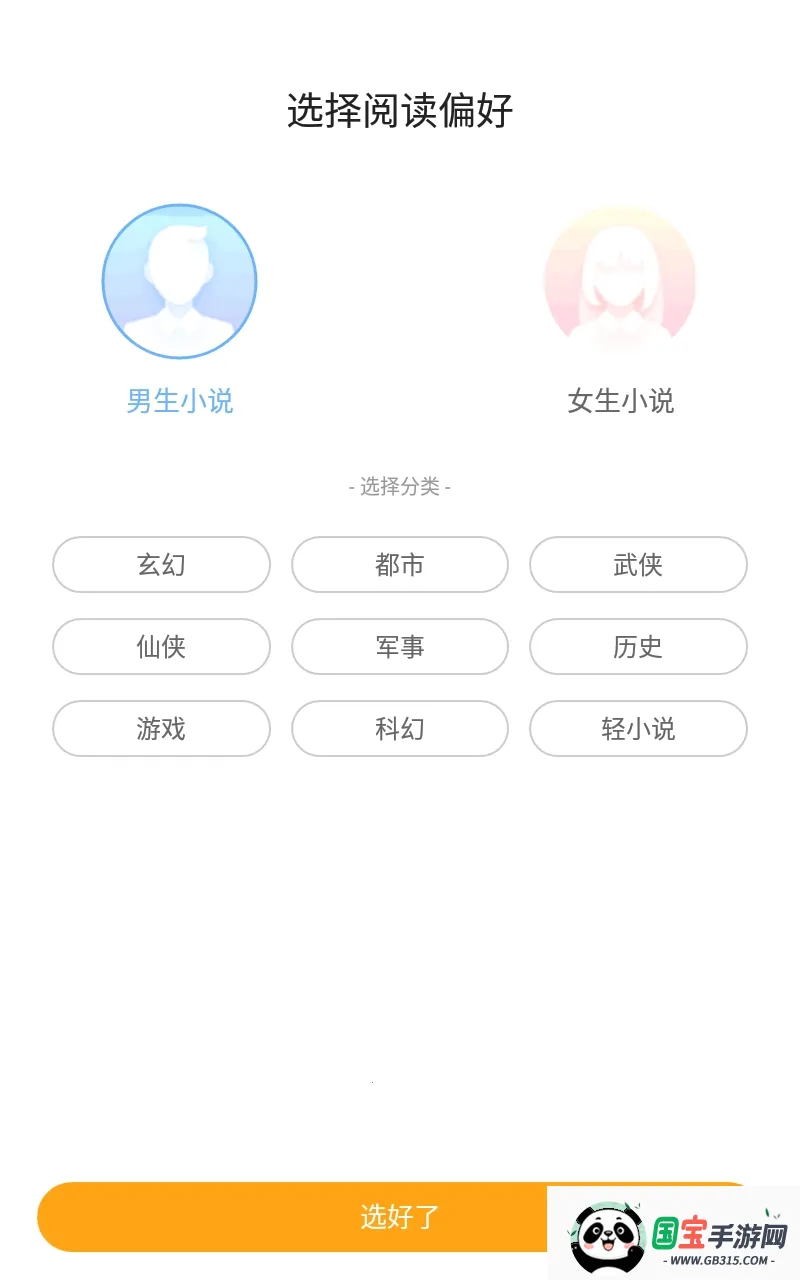Toggle the 武侠 category chip
Viewport: 800px width, 1280px height.
click(638, 564)
